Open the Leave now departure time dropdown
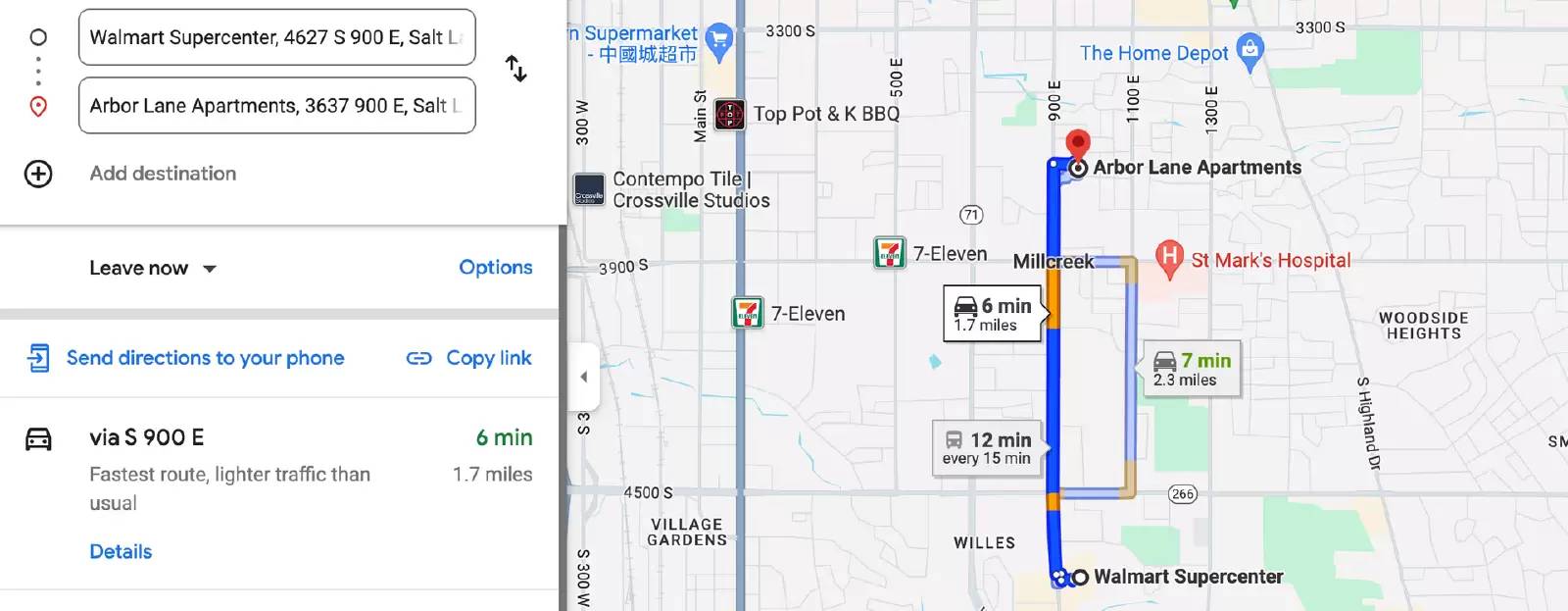The height and width of the screenshot is (611, 1568). pyautogui.click(x=153, y=269)
